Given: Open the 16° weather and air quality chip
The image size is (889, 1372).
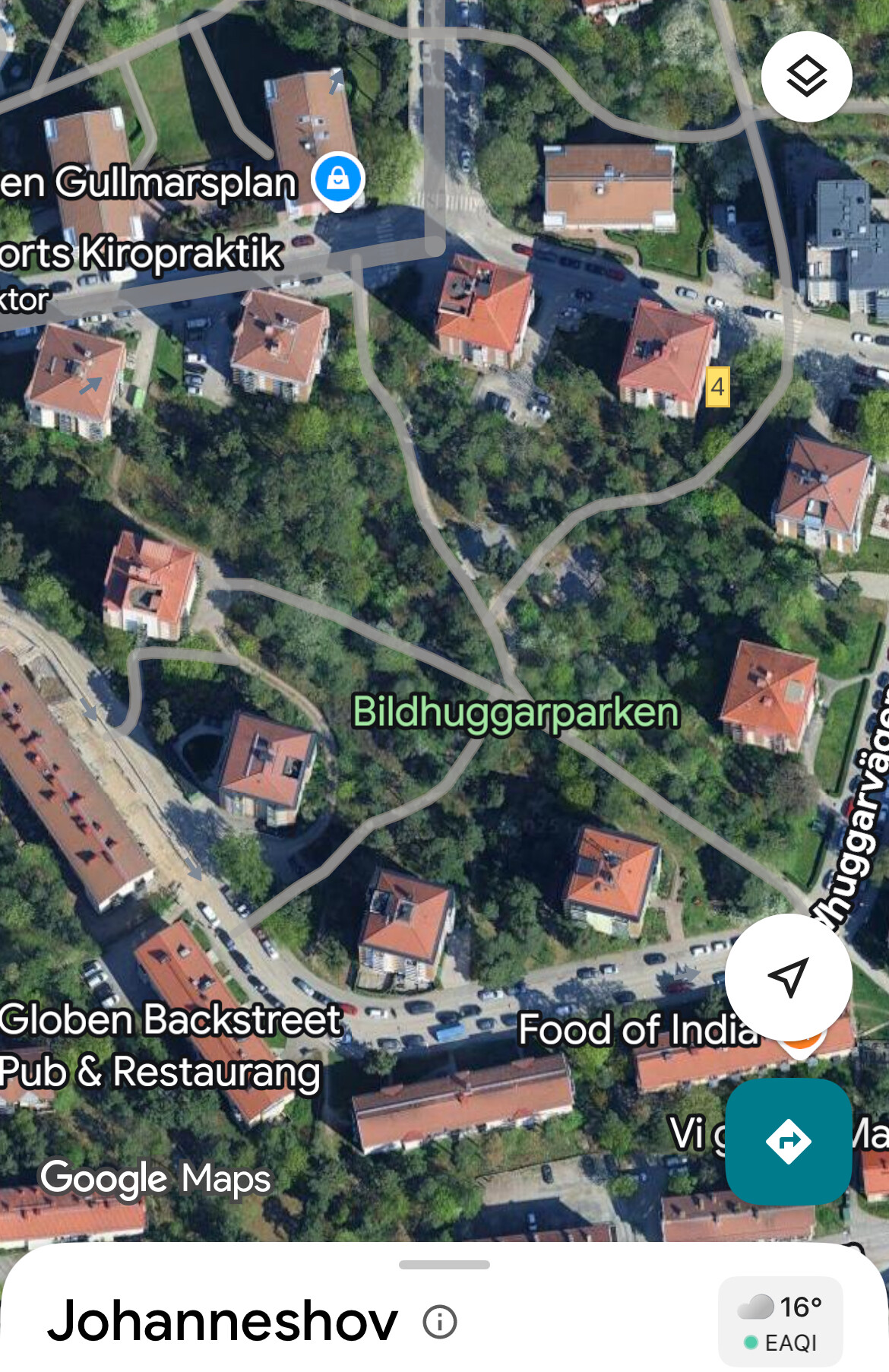Looking at the screenshot, I should point(780,1323).
